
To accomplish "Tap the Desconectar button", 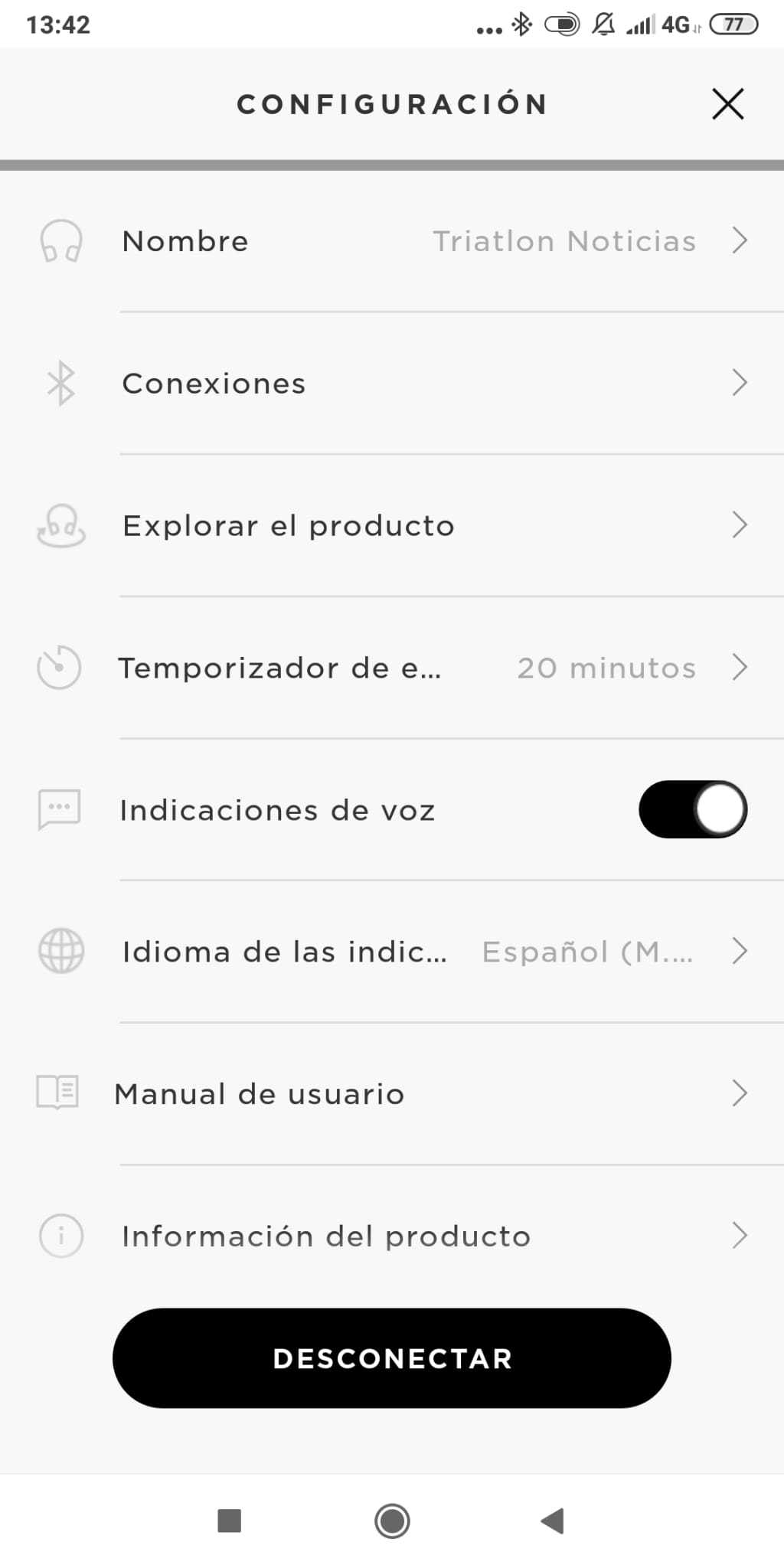I will pos(392,1358).
